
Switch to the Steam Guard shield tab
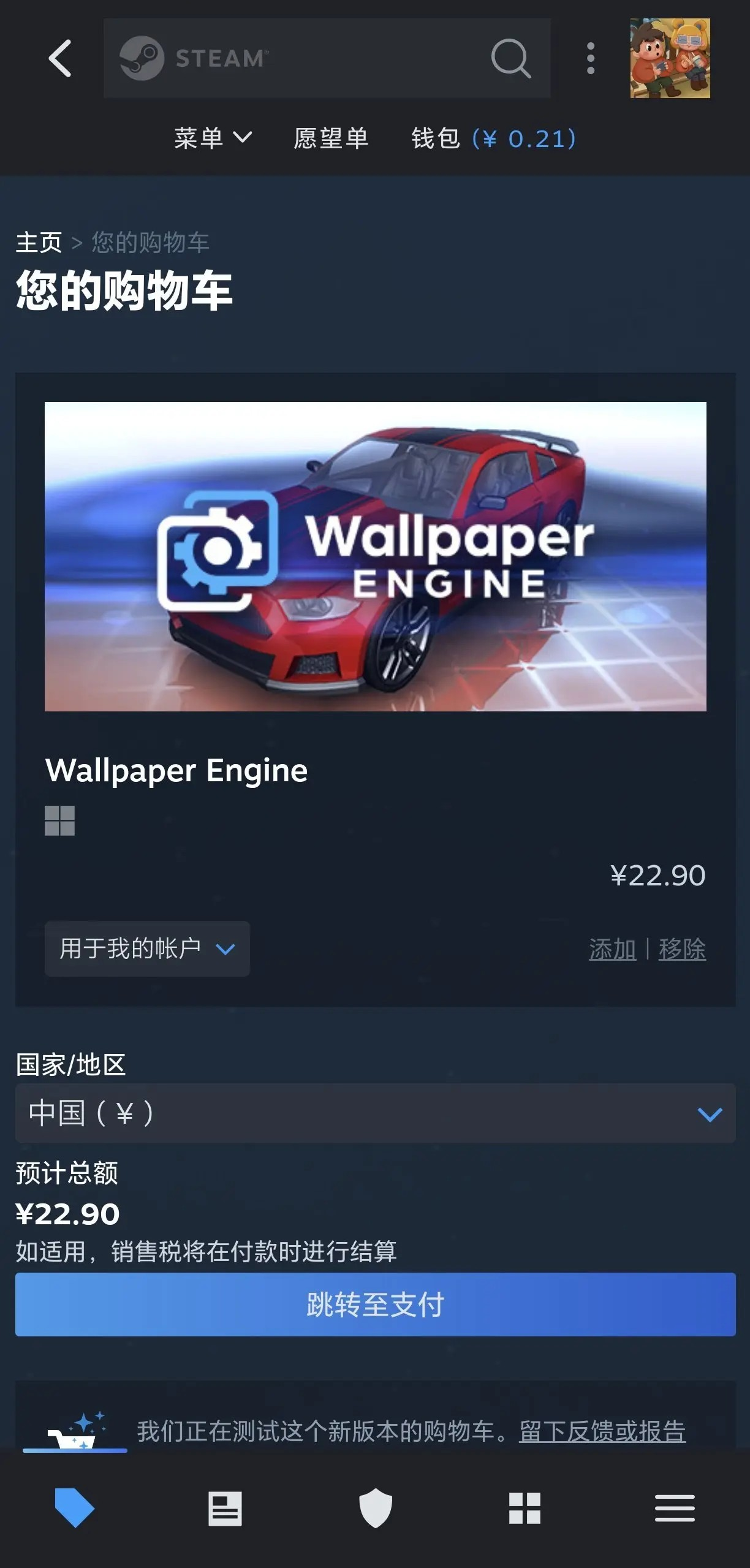click(375, 1508)
